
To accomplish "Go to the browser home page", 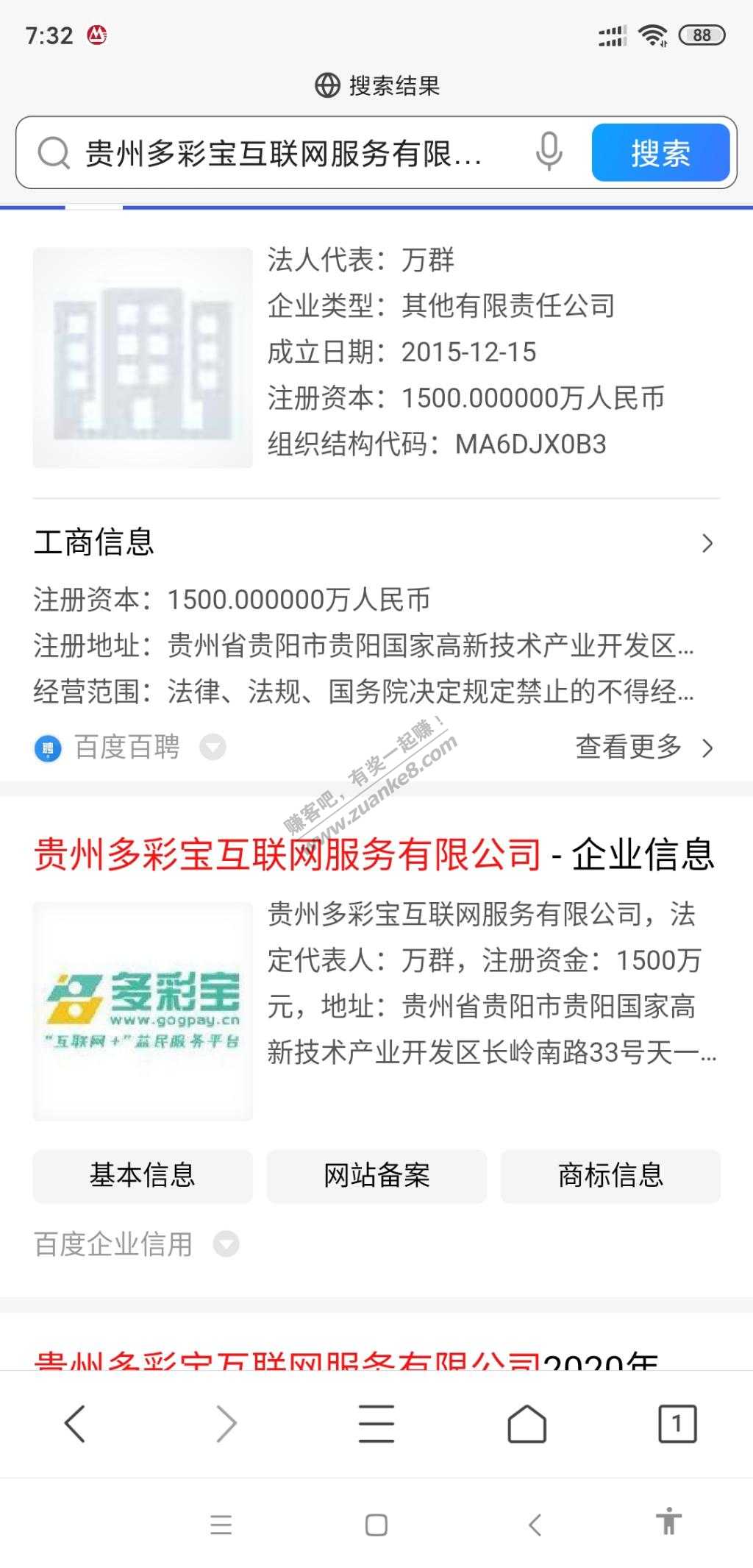I will tap(527, 1423).
